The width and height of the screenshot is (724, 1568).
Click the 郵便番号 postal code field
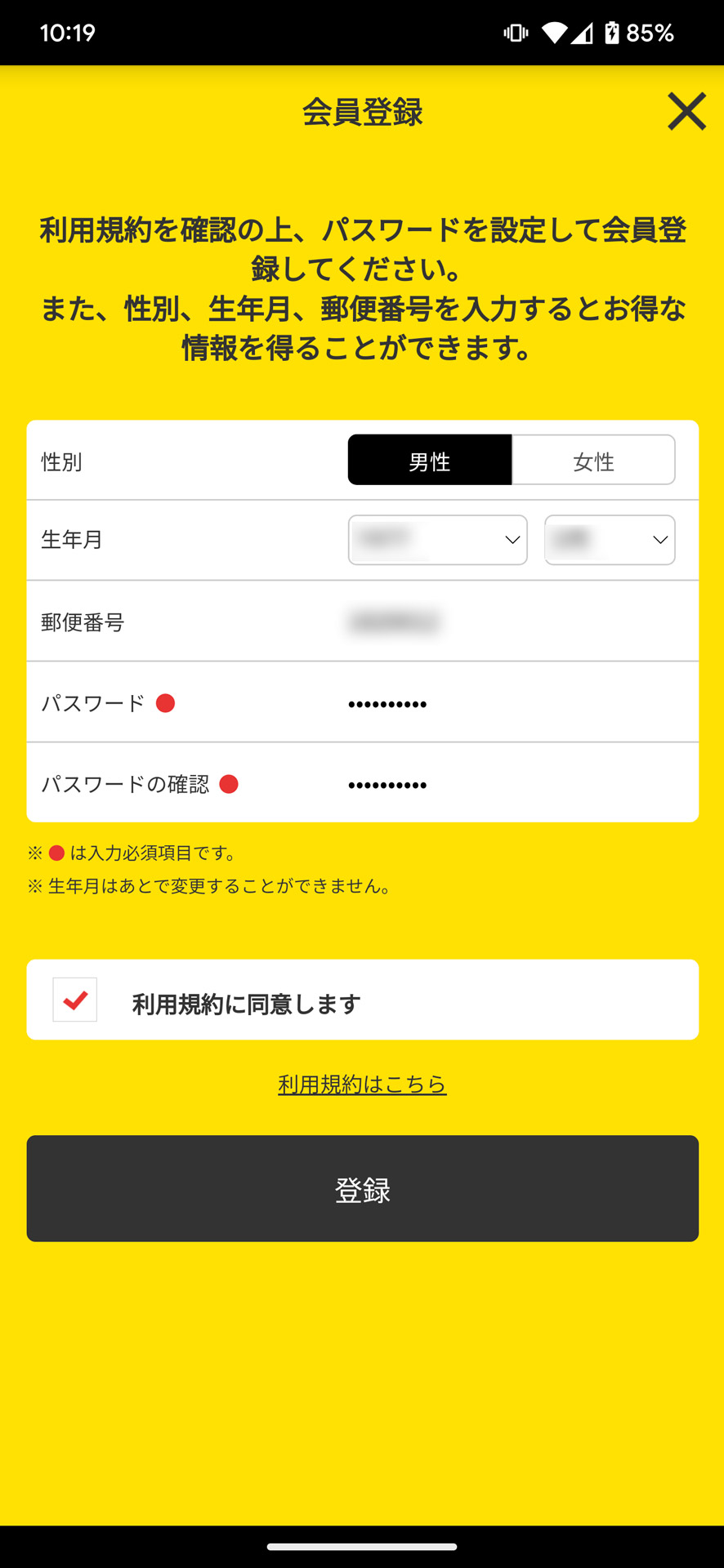(x=395, y=621)
